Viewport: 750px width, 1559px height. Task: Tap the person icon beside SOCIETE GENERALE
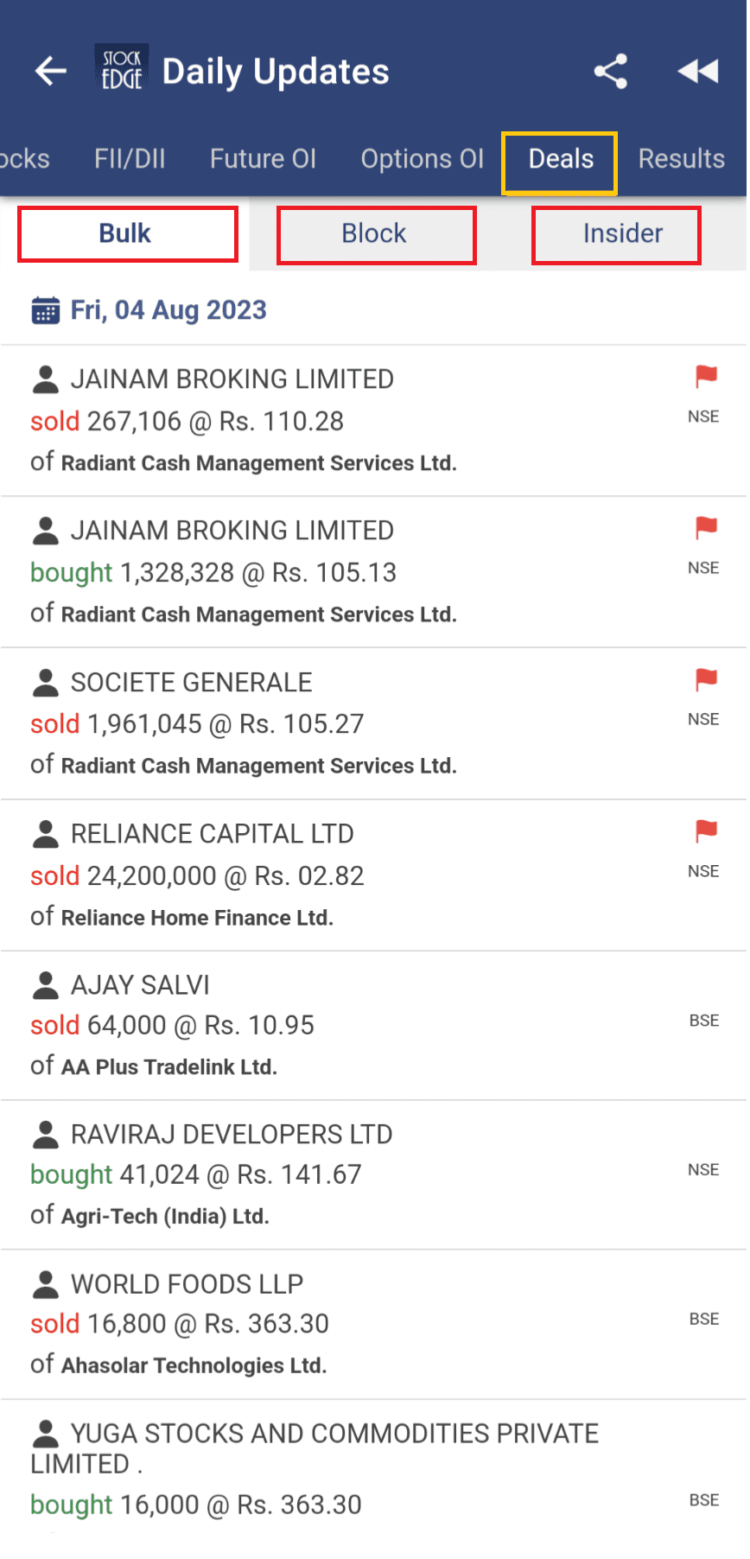[45, 680]
